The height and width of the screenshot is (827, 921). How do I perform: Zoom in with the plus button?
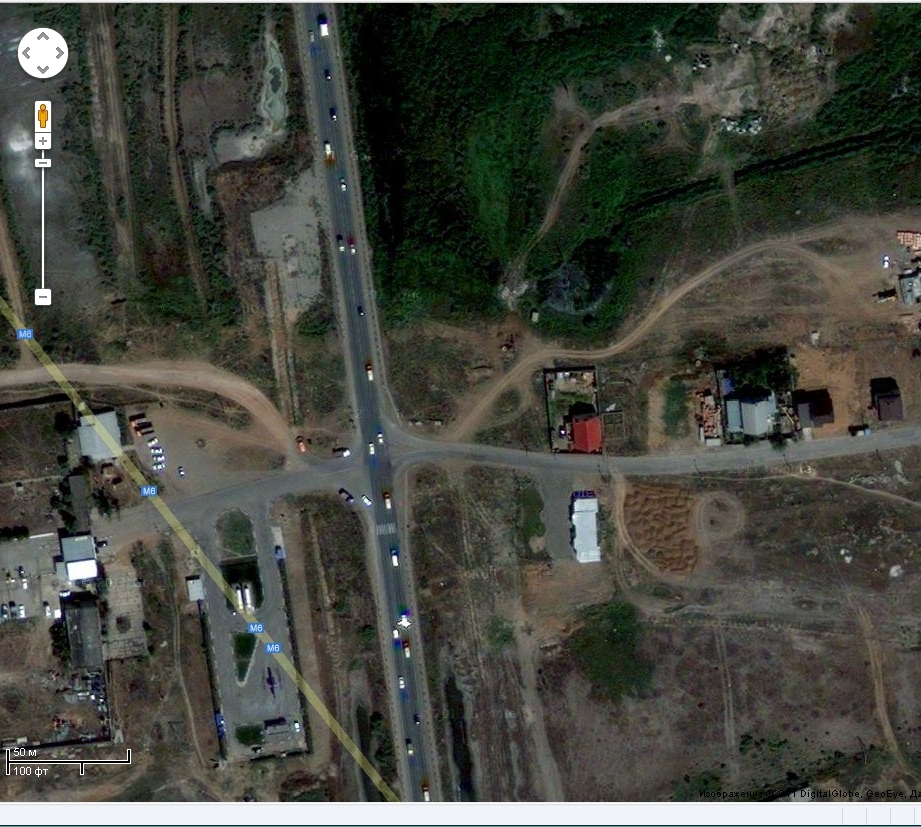(x=43, y=141)
